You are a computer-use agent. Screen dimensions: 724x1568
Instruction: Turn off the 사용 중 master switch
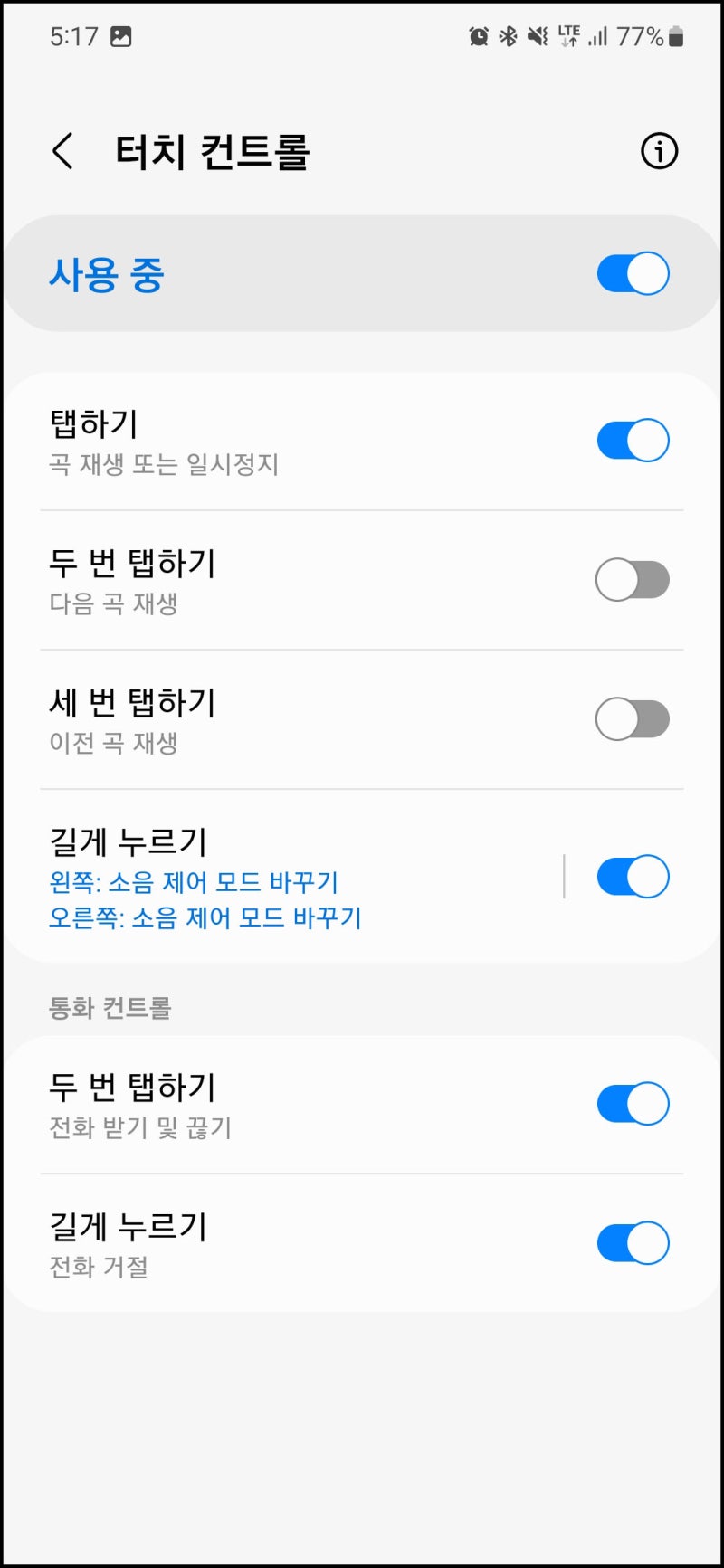click(633, 273)
